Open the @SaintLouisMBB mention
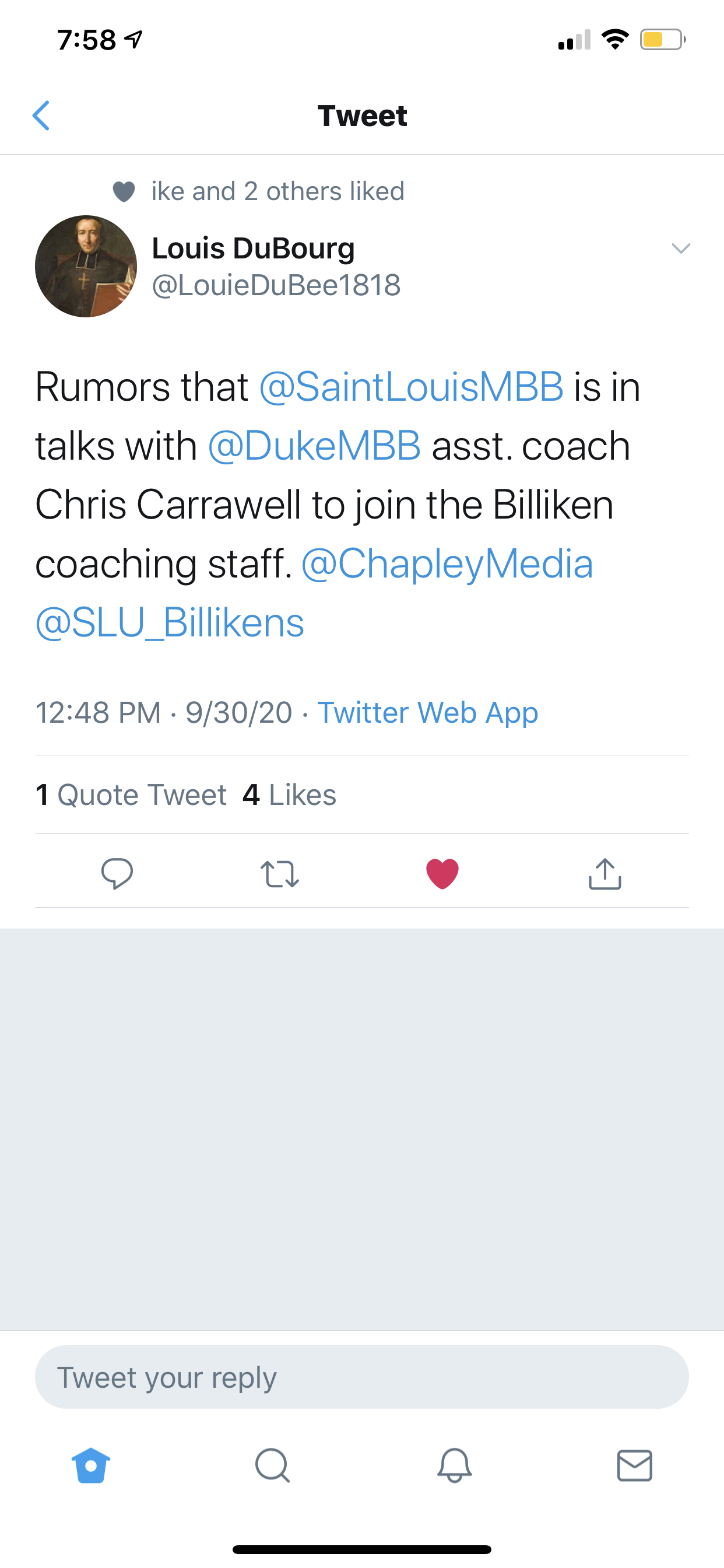 coord(412,387)
